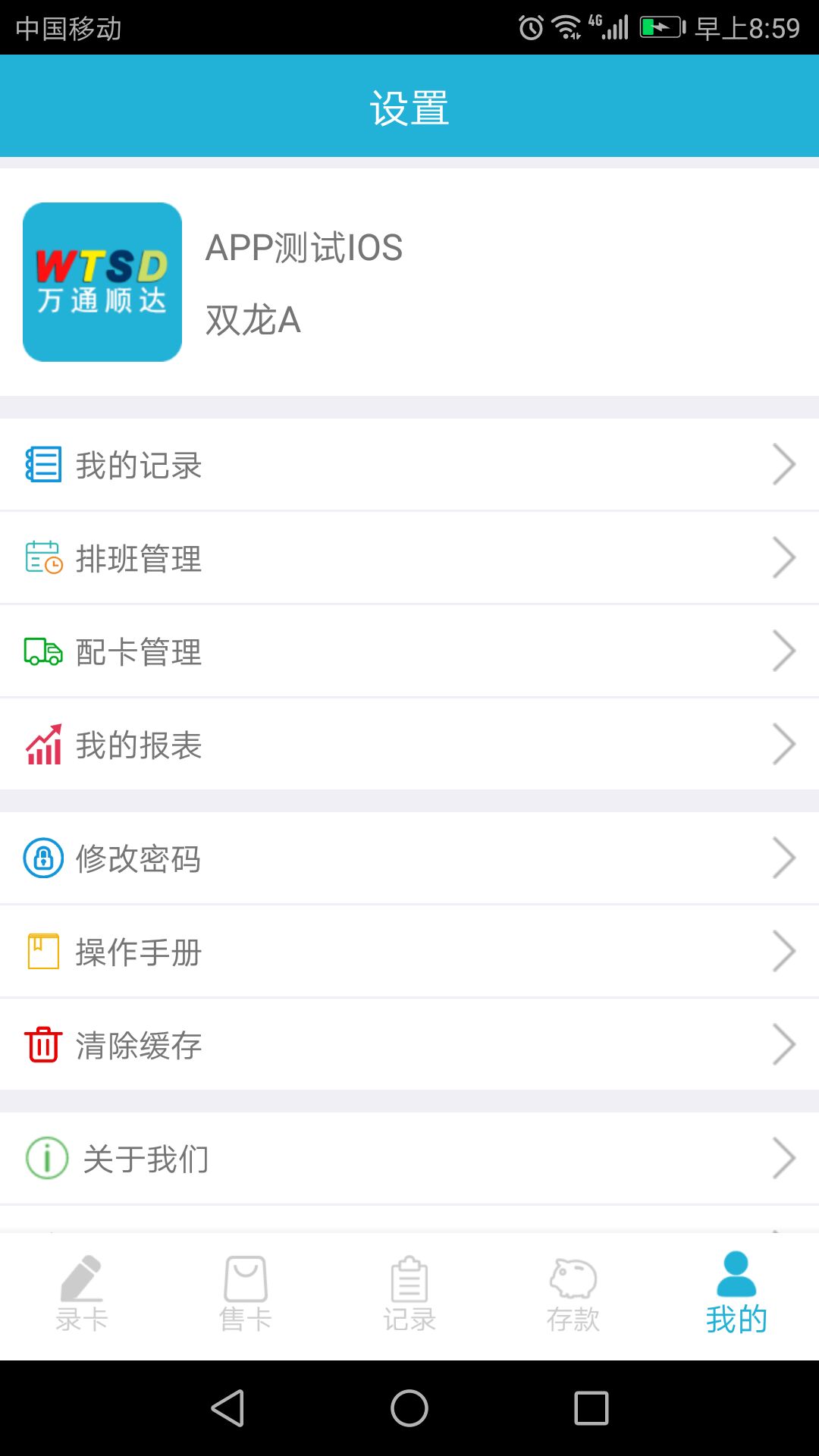819x1456 pixels.
Task: Go to the system home screen
Action: [x=409, y=1408]
